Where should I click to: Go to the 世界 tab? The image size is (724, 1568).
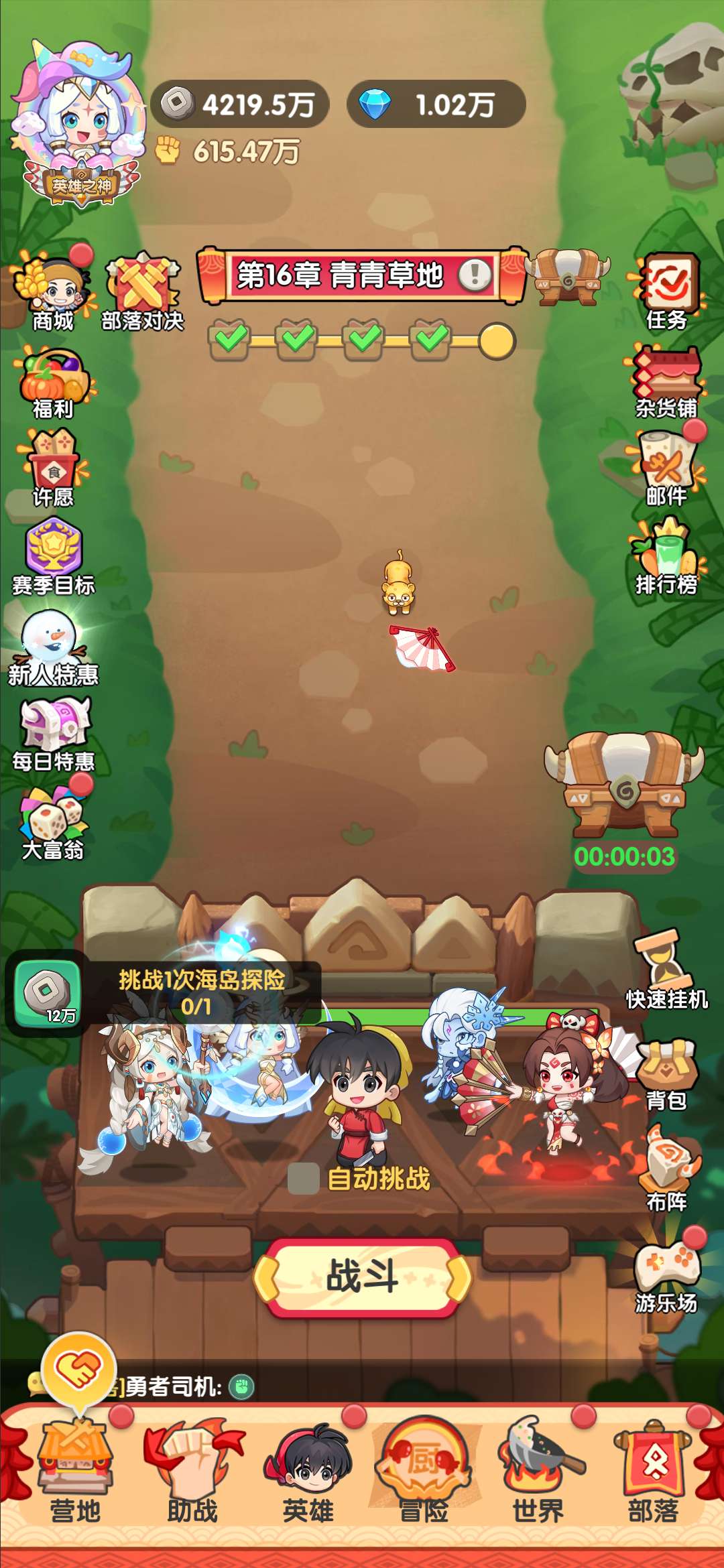tap(538, 1474)
